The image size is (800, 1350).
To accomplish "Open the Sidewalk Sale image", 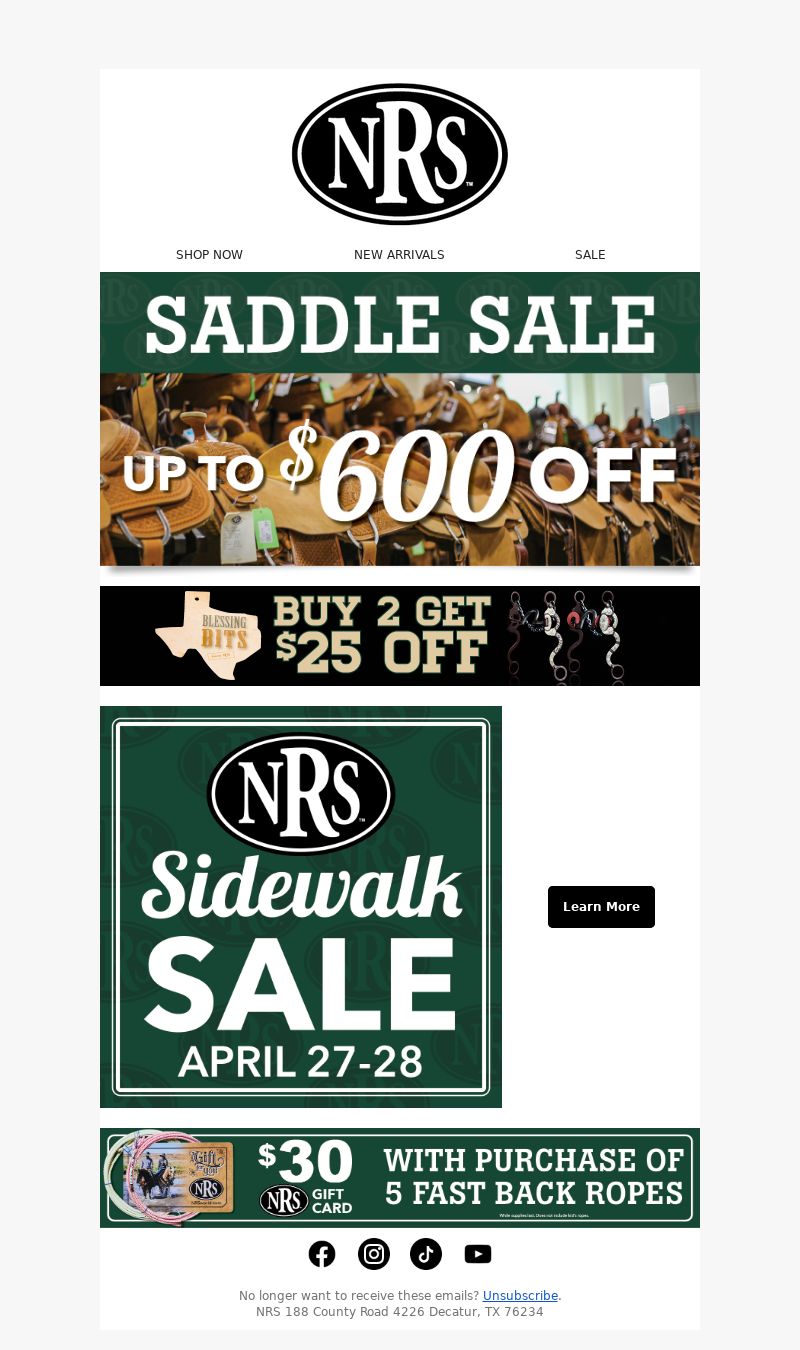I will click(x=301, y=907).
